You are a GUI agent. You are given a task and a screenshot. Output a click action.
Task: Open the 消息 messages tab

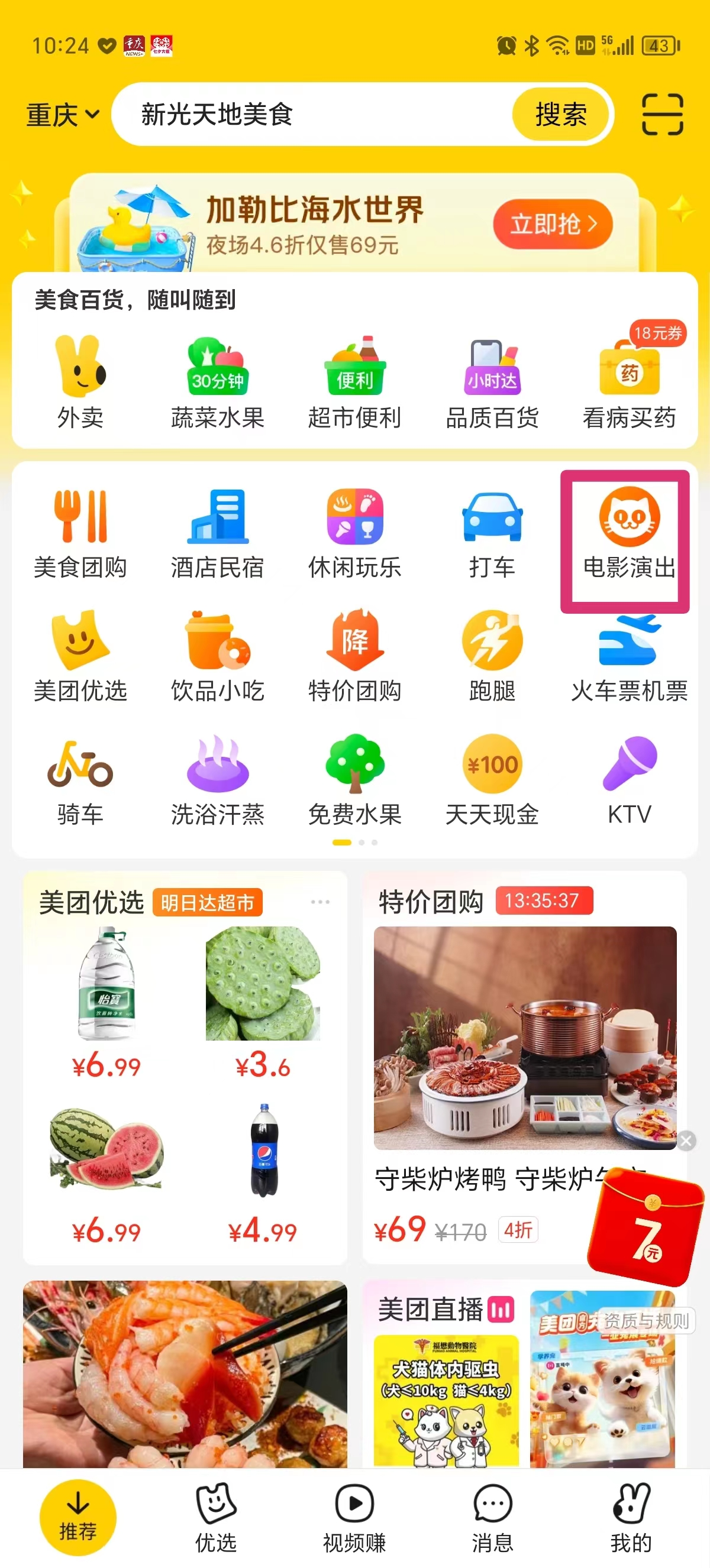(492, 1518)
